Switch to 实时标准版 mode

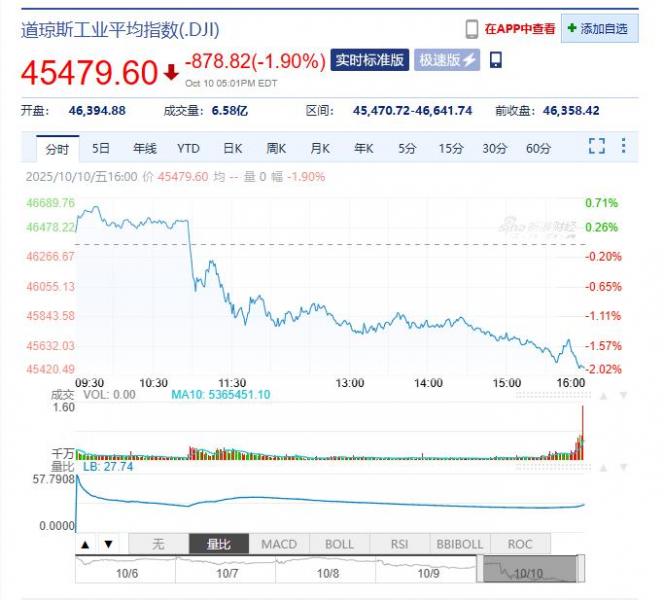(x=370, y=60)
